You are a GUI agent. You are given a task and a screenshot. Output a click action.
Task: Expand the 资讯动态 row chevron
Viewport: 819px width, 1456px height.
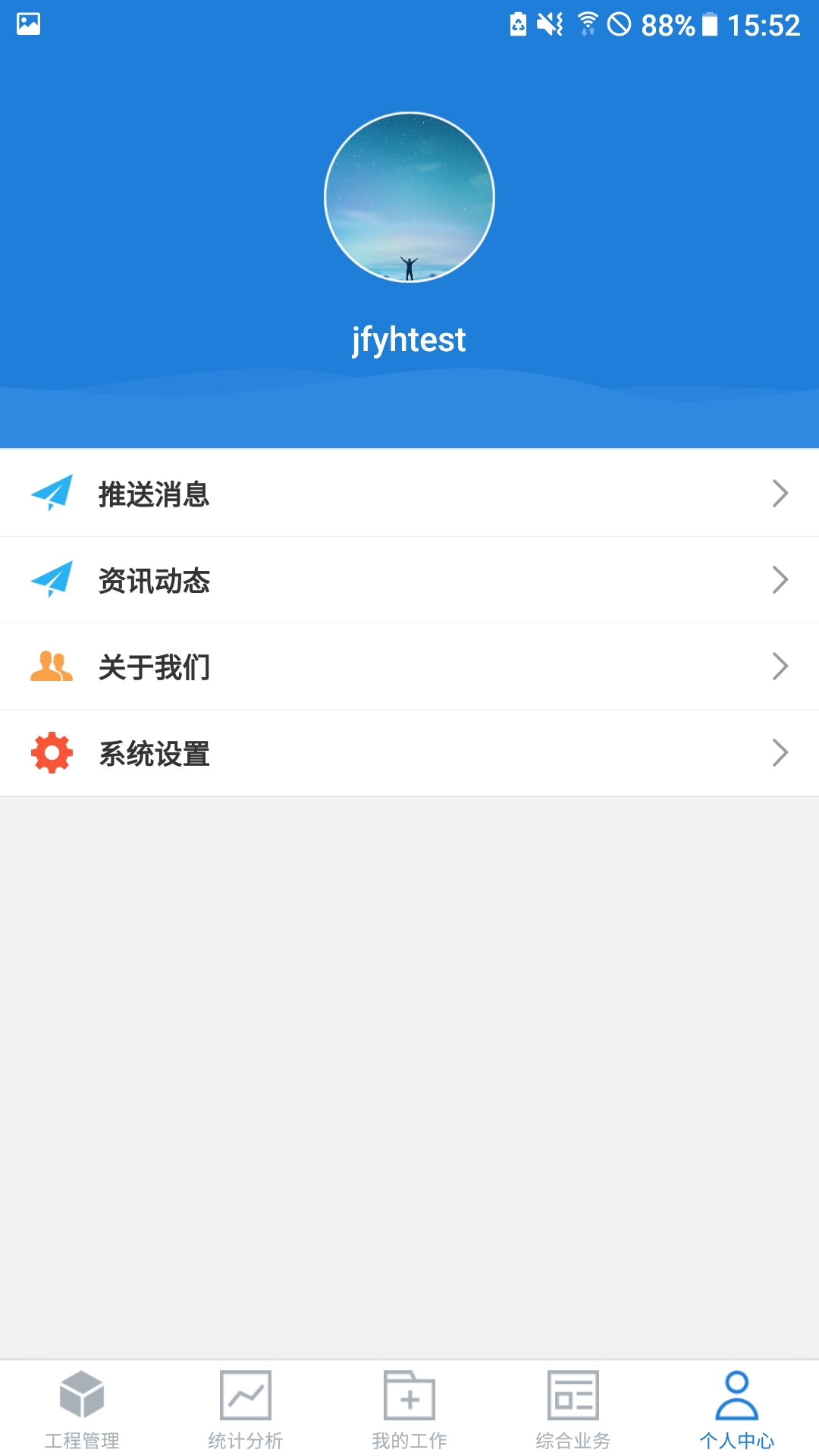781,579
